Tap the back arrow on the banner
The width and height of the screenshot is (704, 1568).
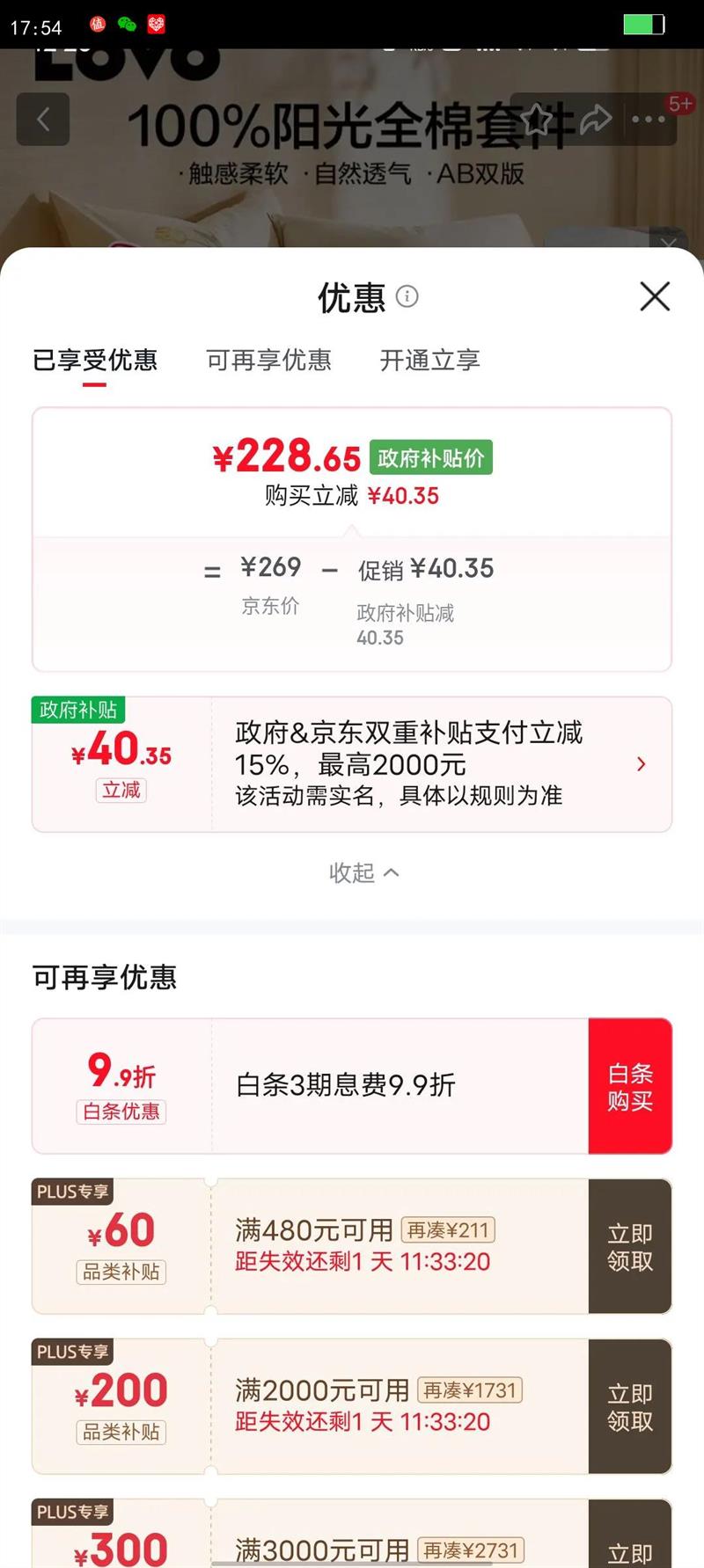click(44, 120)
